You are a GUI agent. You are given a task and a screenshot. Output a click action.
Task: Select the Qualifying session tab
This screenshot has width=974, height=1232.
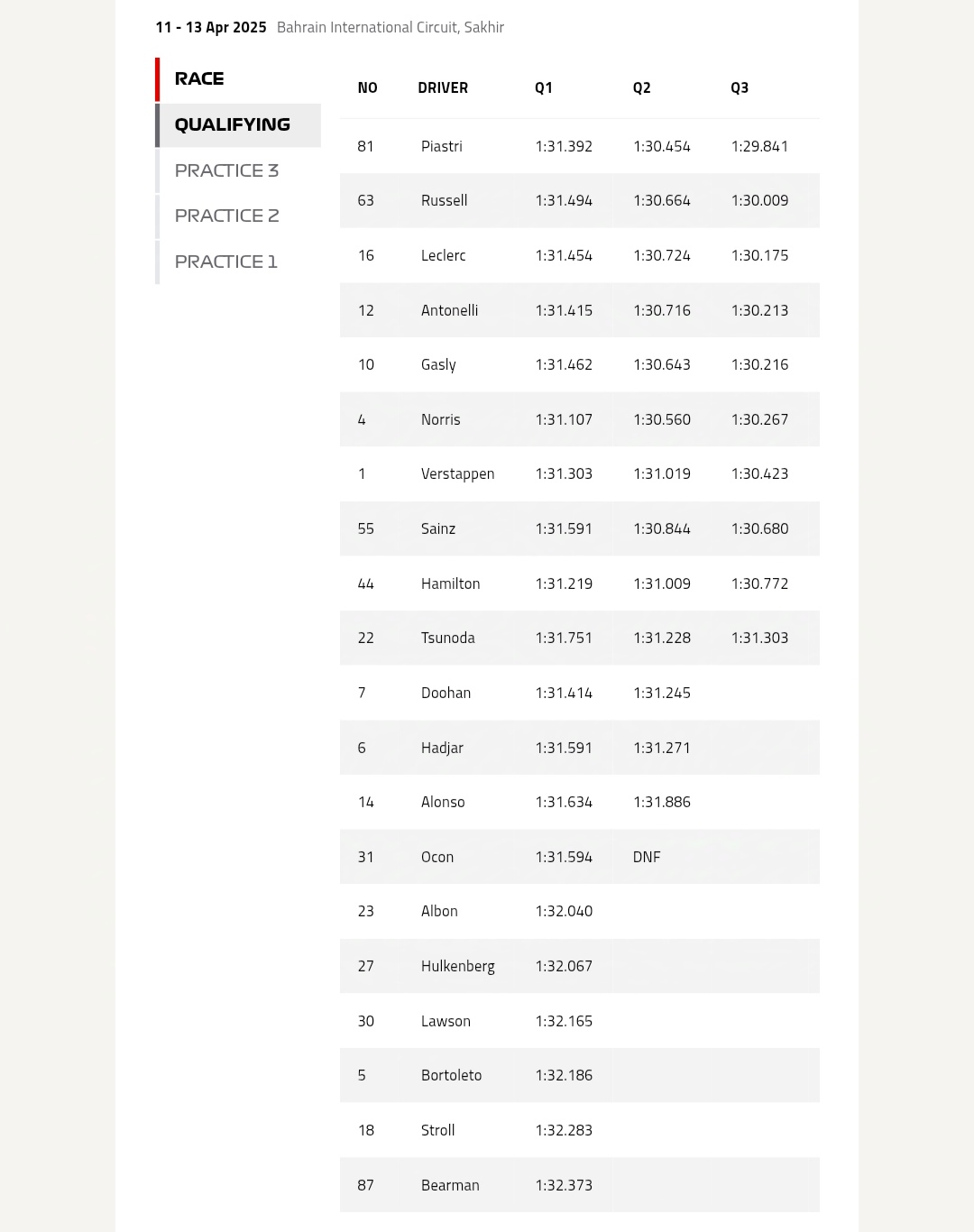point(233,125)
